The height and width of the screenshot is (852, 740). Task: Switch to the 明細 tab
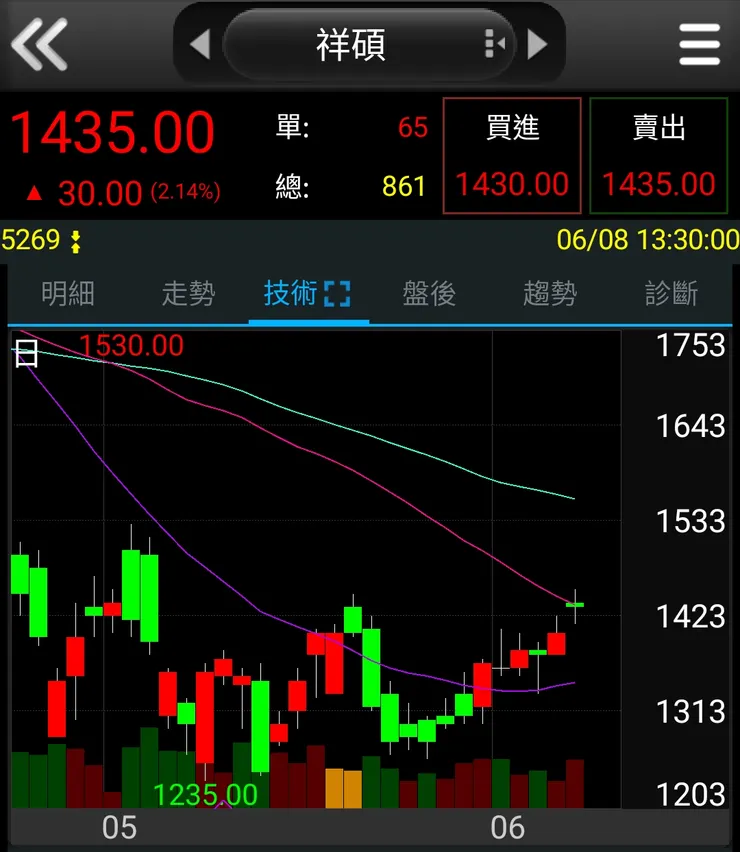pos(66,295)
